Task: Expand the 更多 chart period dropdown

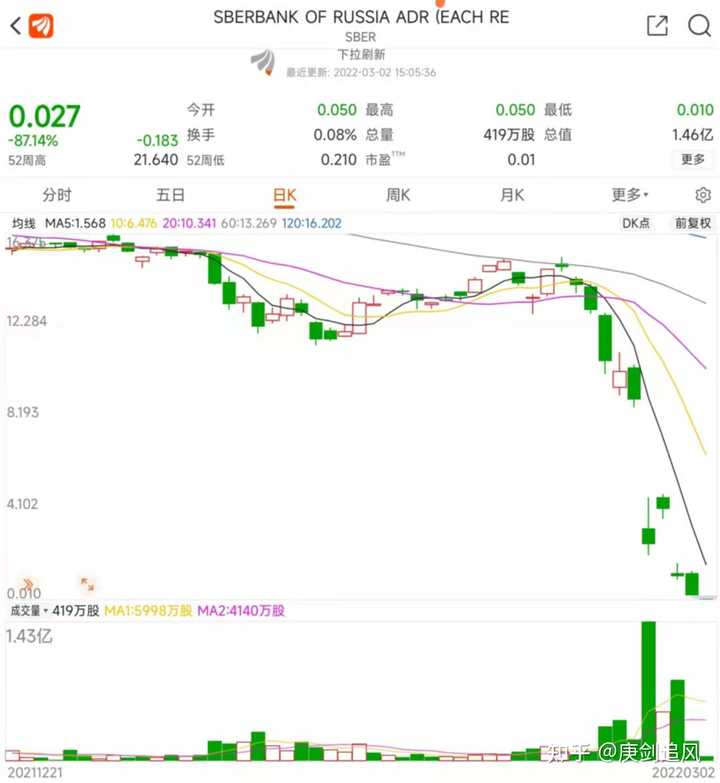Action: 630,195
